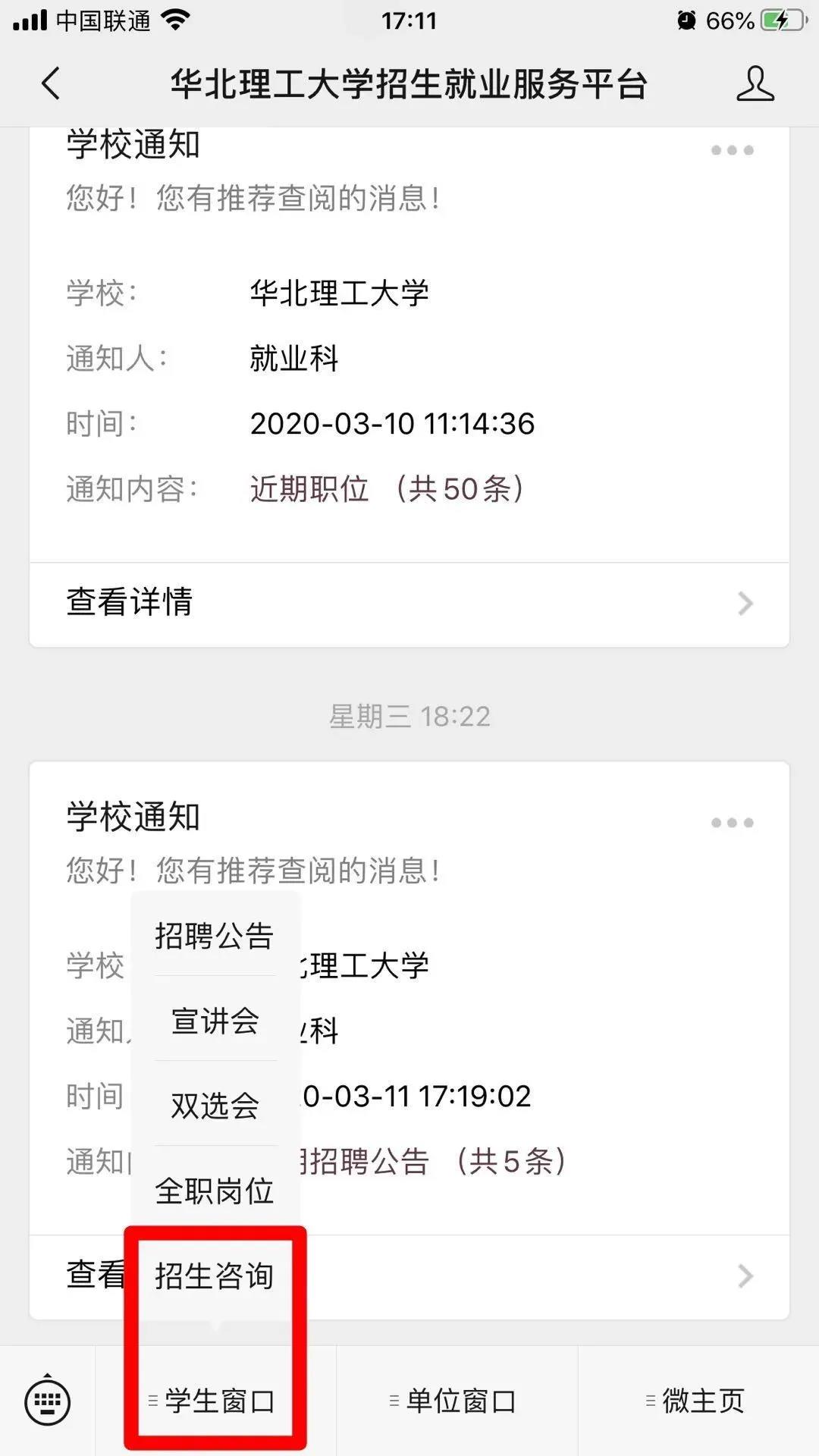The height and width of the screenshot is (1456, 819).
Task: Choose 双选会 in the popup menu
Action: (x=215, y=1105)
